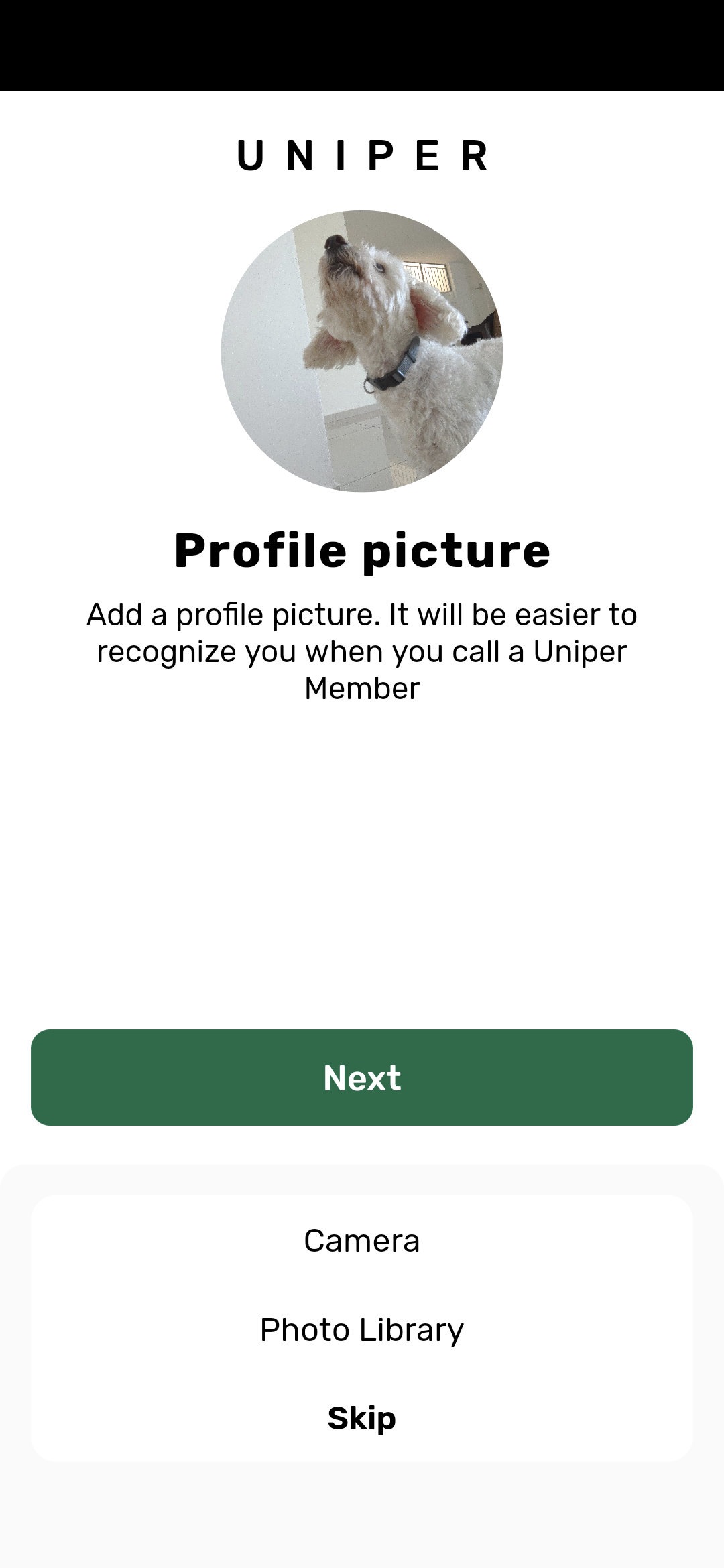Tap the round profile picture
Image resolution: width=724 pixels, height=1568 pixels.
[362, 351]
